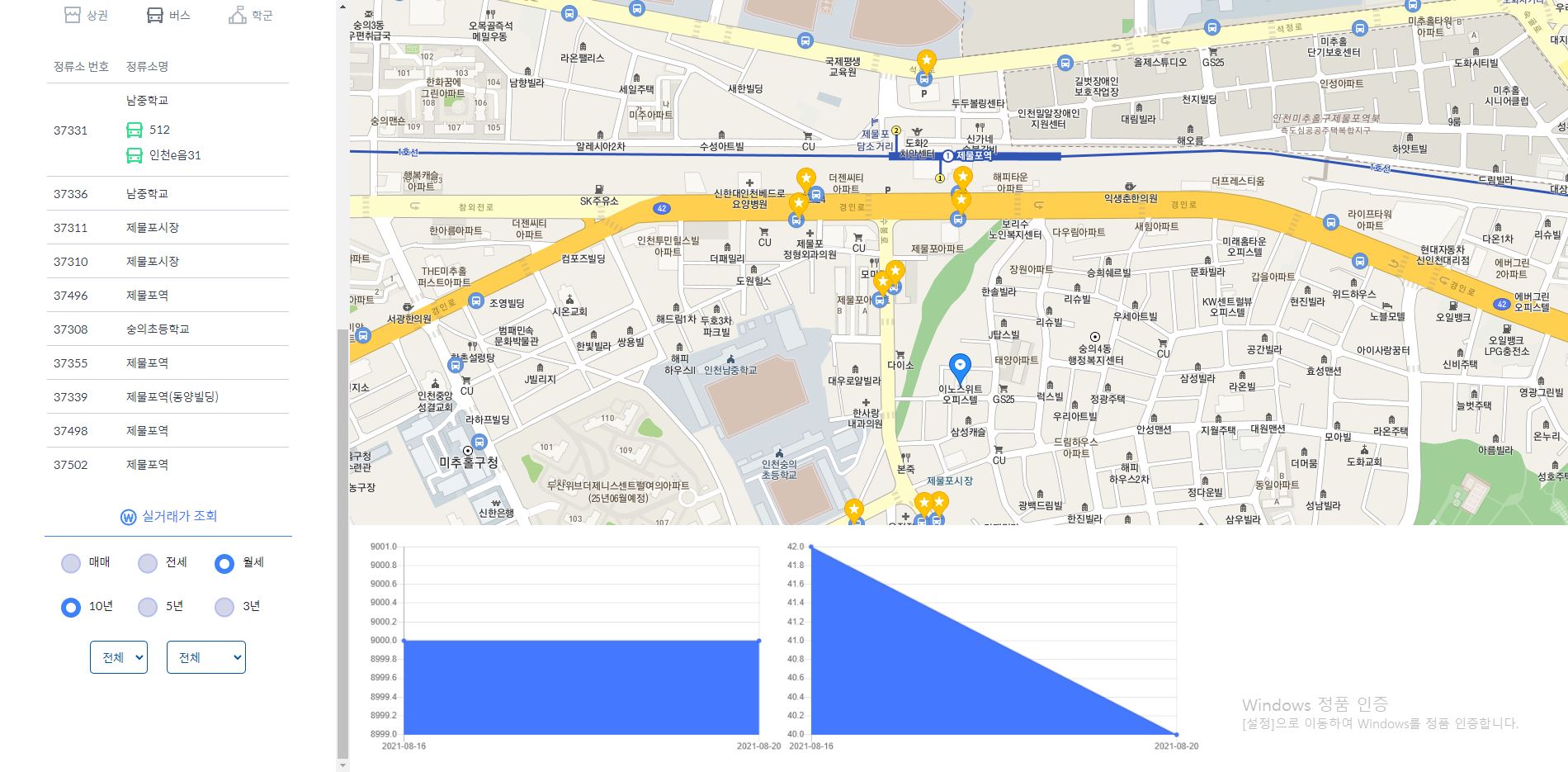1568x772 pixels.
Task: Choose the 10년 period option
Action: (x=72, y=607)
